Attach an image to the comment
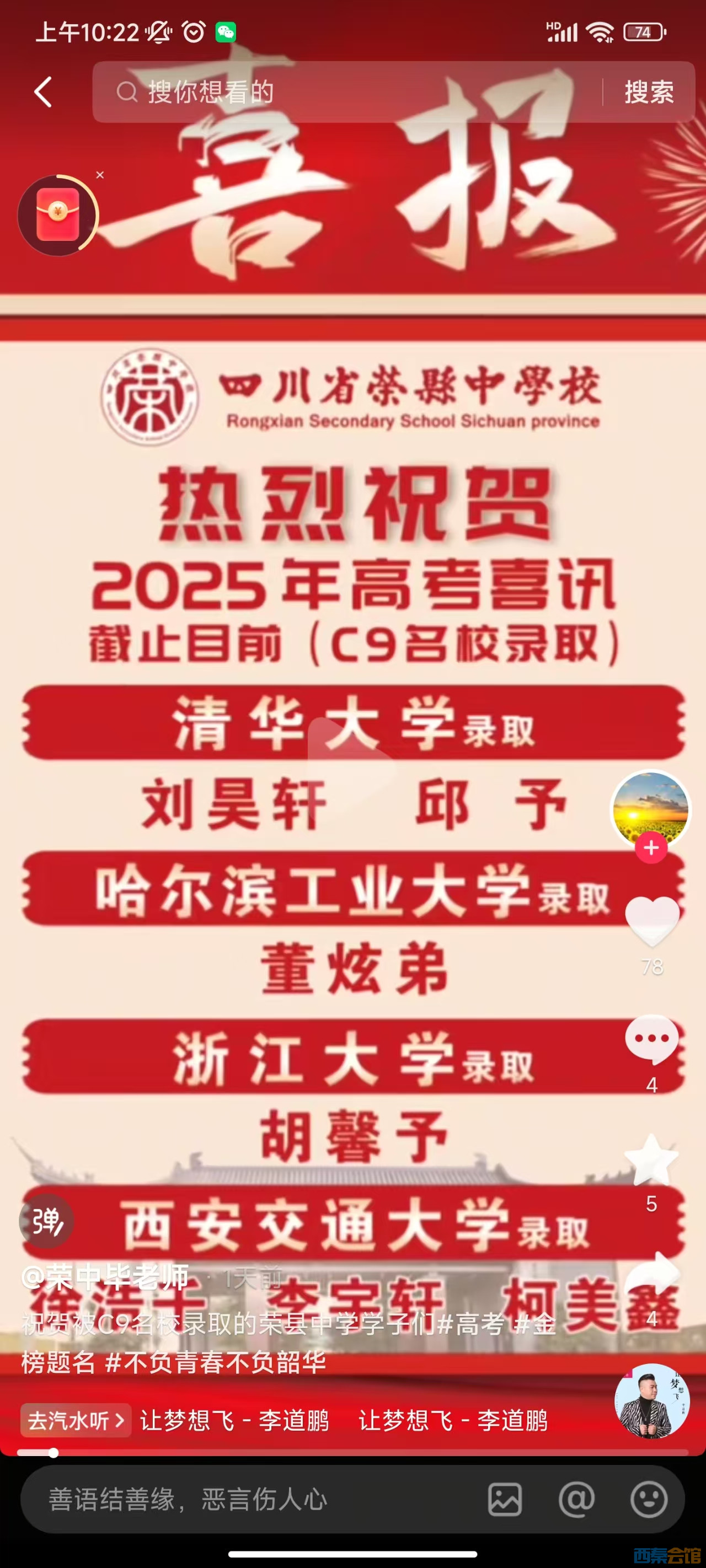 coord(504,1499)
